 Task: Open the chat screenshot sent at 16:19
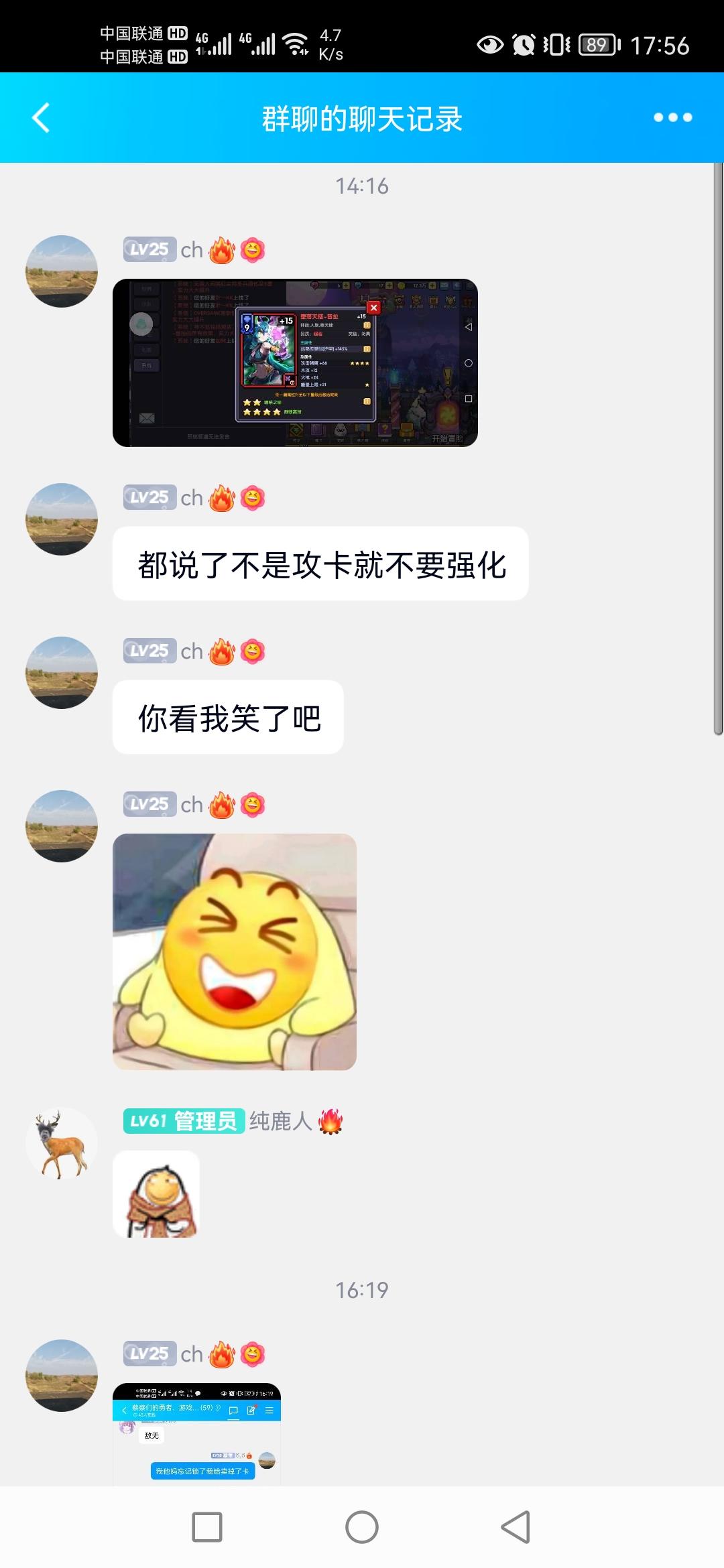click(196, 1434)
